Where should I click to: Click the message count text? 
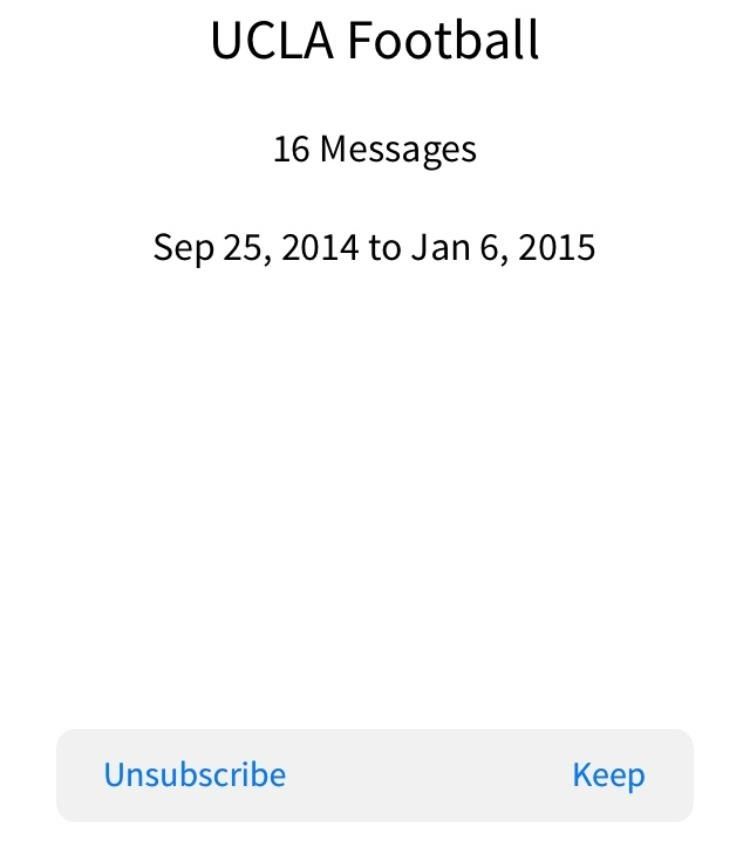374,148
